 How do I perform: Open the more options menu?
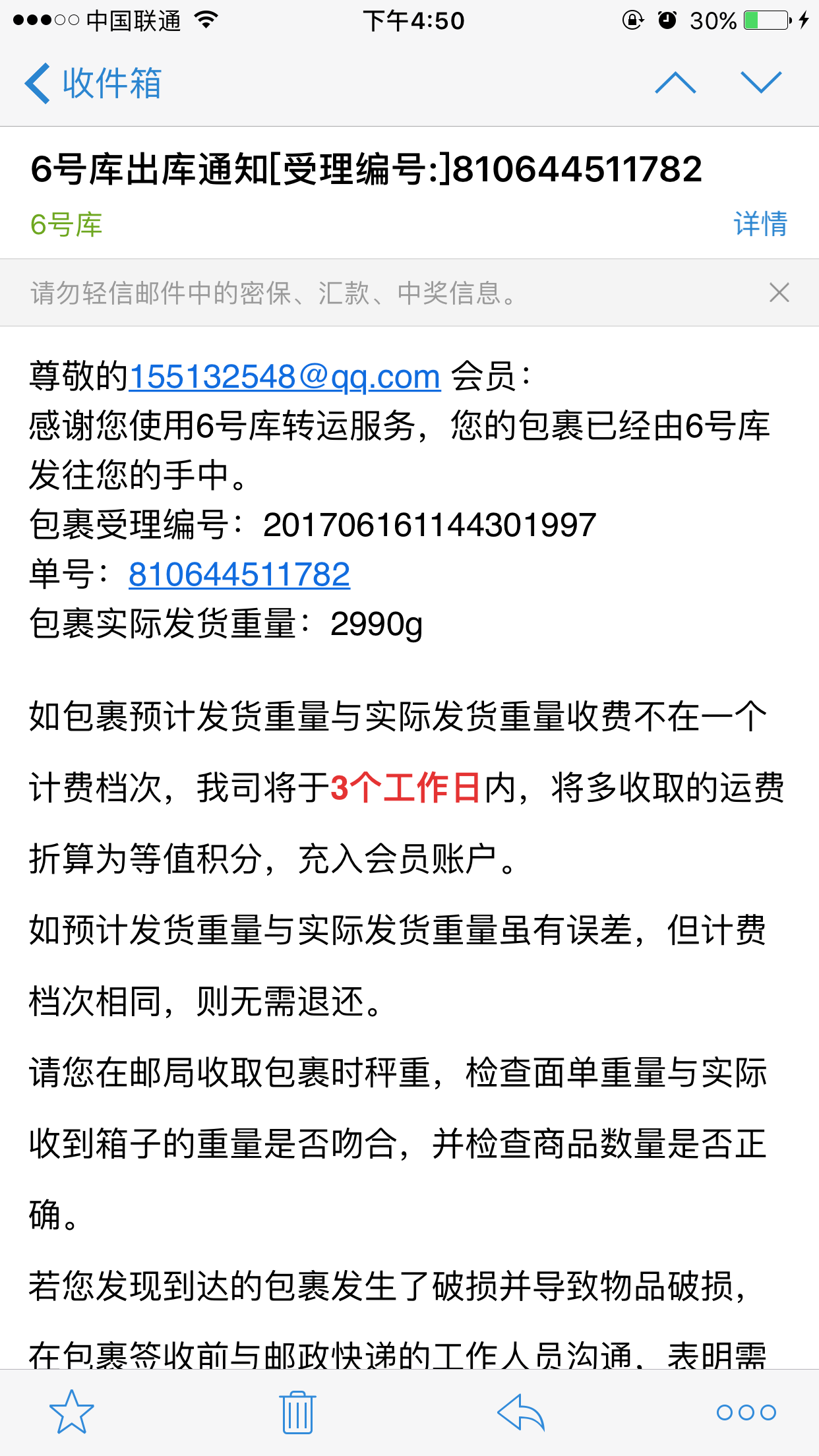tap(746, 1412)
